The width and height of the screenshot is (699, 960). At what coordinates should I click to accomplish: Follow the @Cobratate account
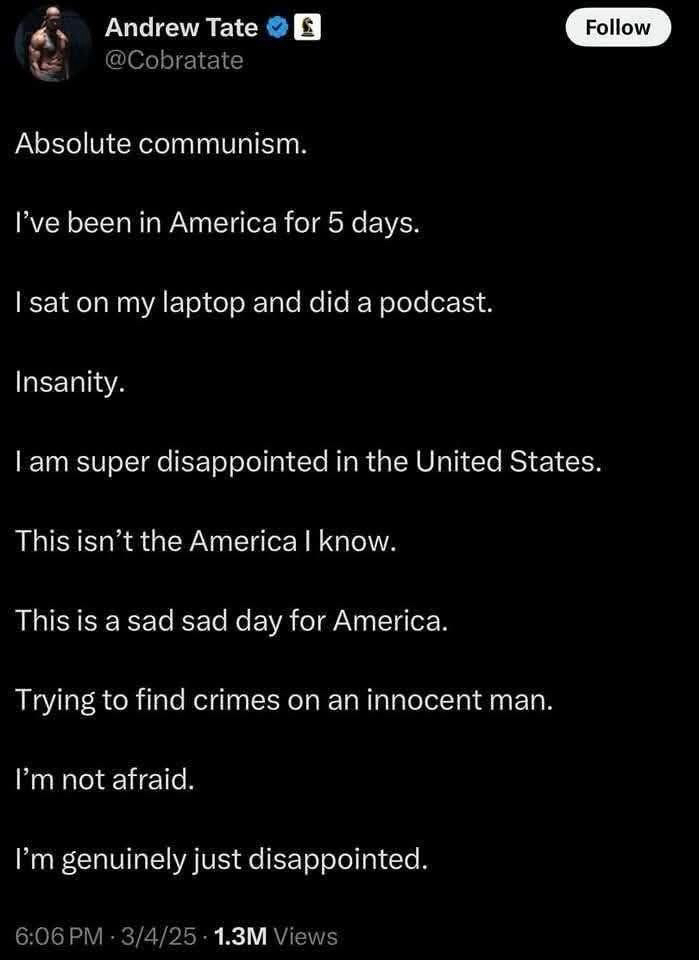(x=617, y=28)
